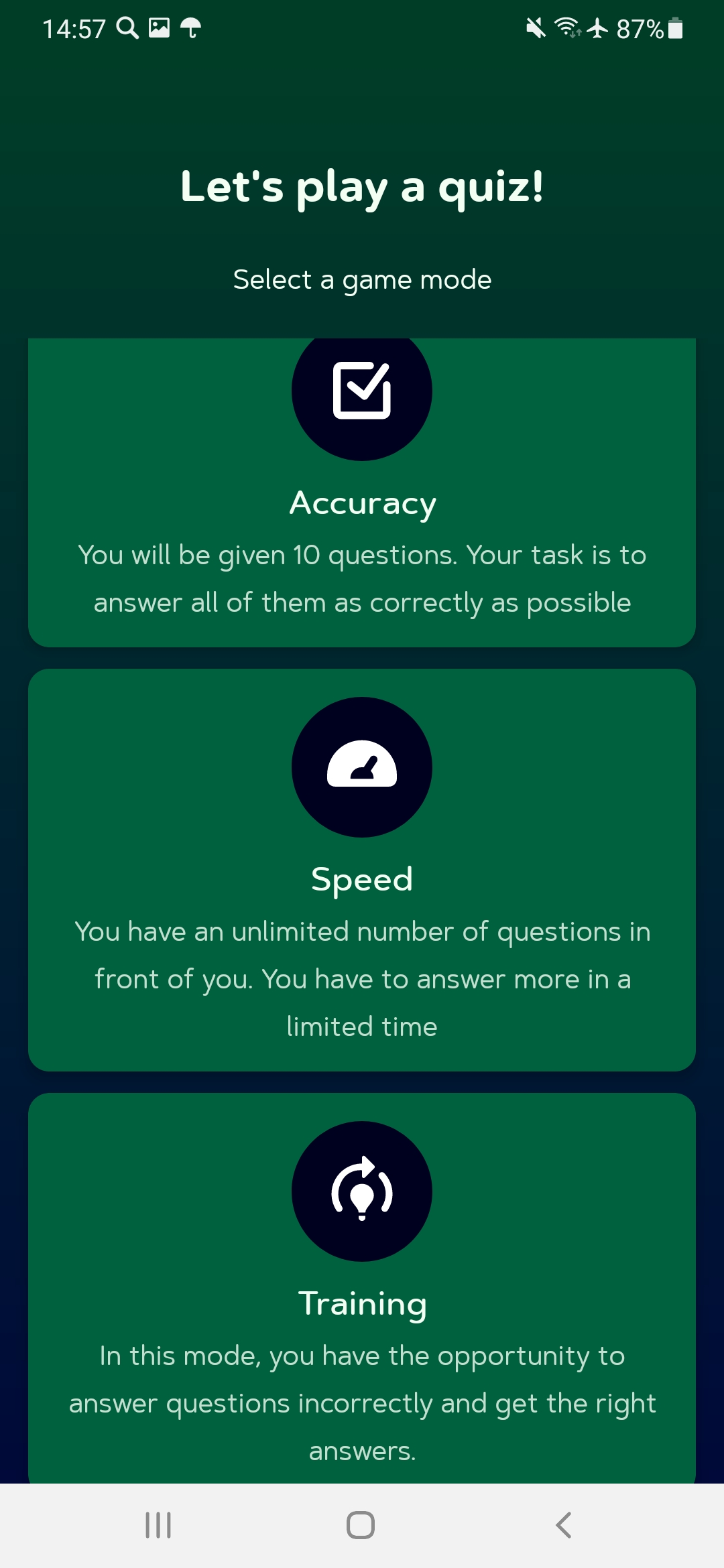Go back using the system back button

pos(564,1525)
